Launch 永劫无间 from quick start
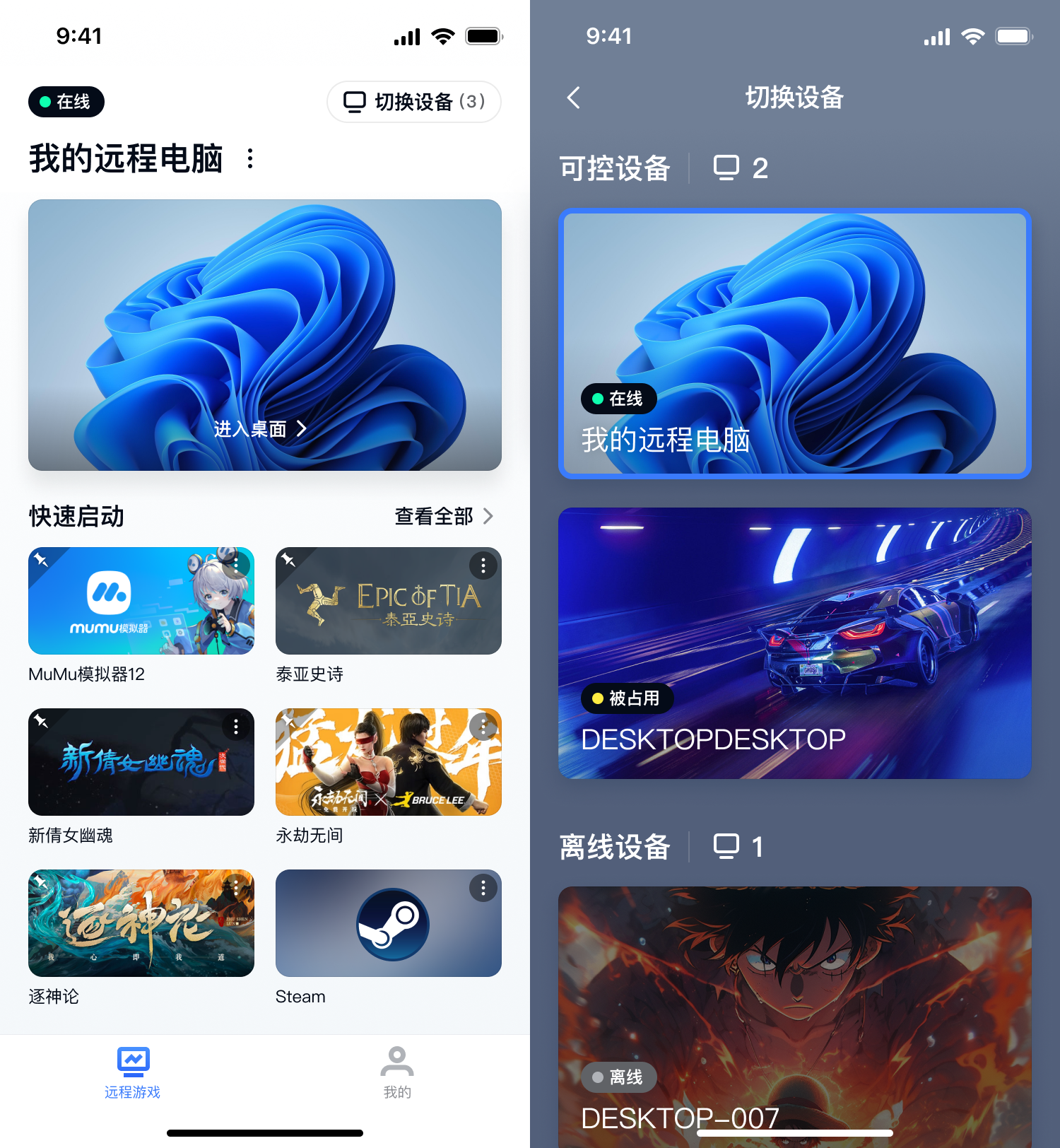The image size is (1060, 1148). coord(387,762)
